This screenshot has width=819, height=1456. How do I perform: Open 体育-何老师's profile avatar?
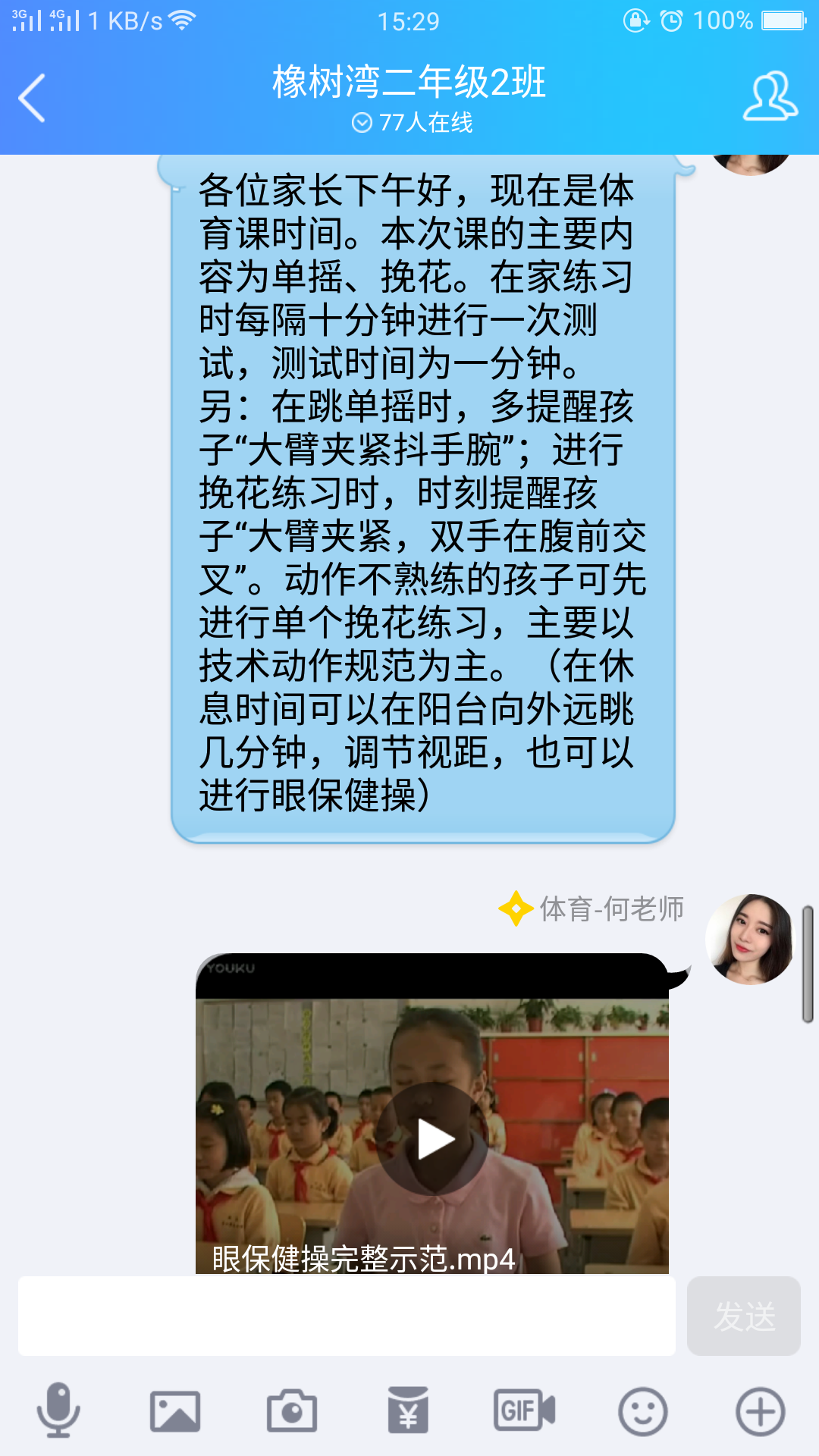(x=749, y=939)
